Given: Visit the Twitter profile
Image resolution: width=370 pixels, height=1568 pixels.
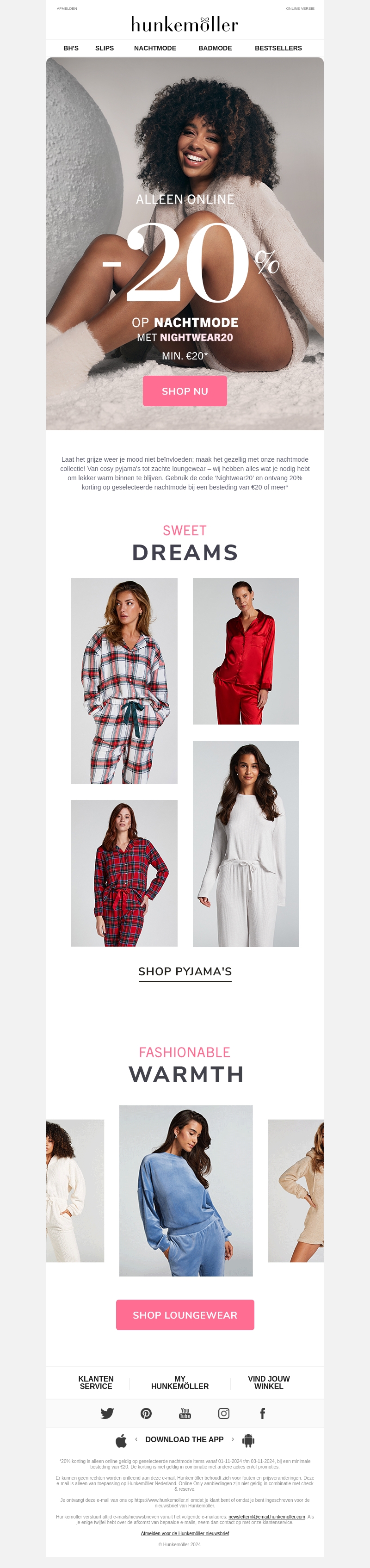Looking at the screenshot, I should [x=107, y=1413].
